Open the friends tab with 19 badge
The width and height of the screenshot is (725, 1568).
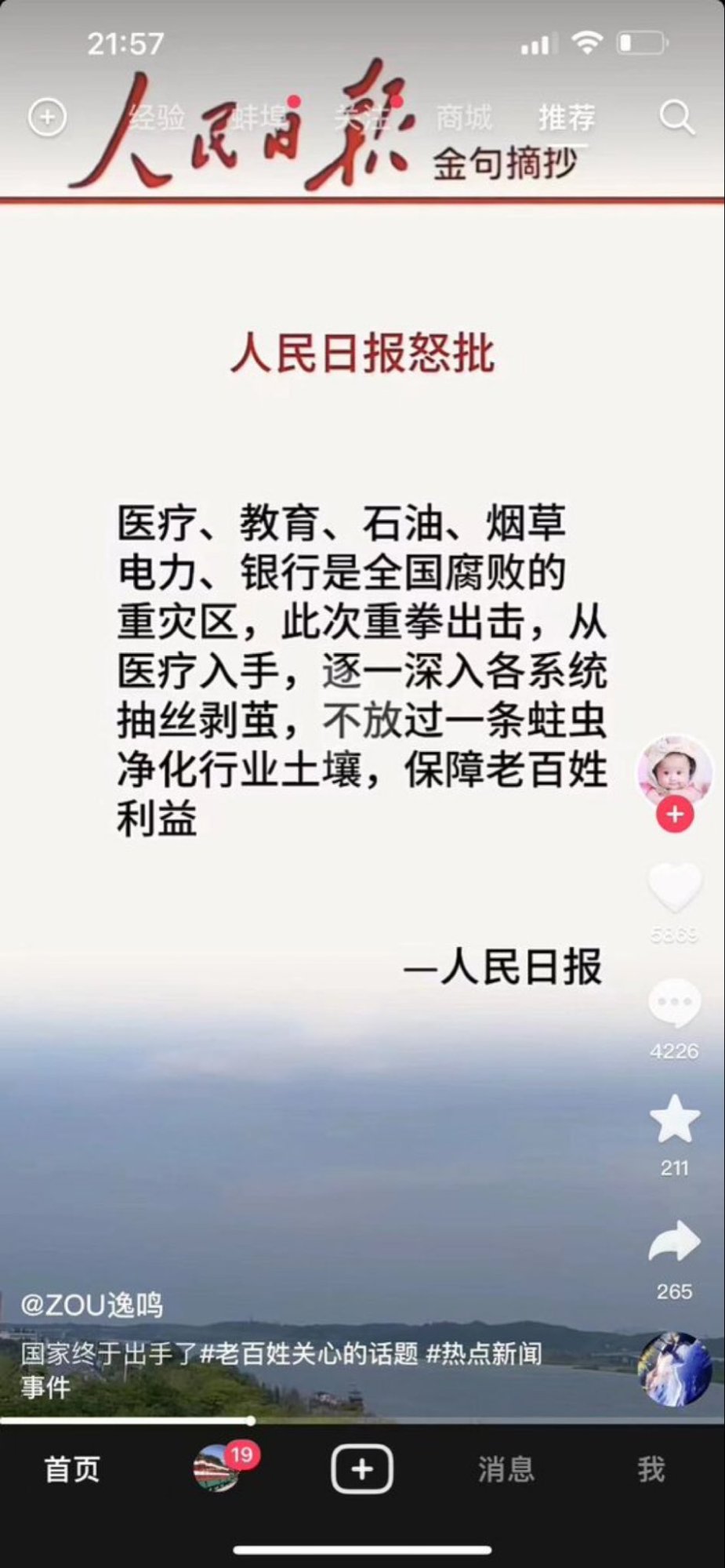pos(217,1469)
